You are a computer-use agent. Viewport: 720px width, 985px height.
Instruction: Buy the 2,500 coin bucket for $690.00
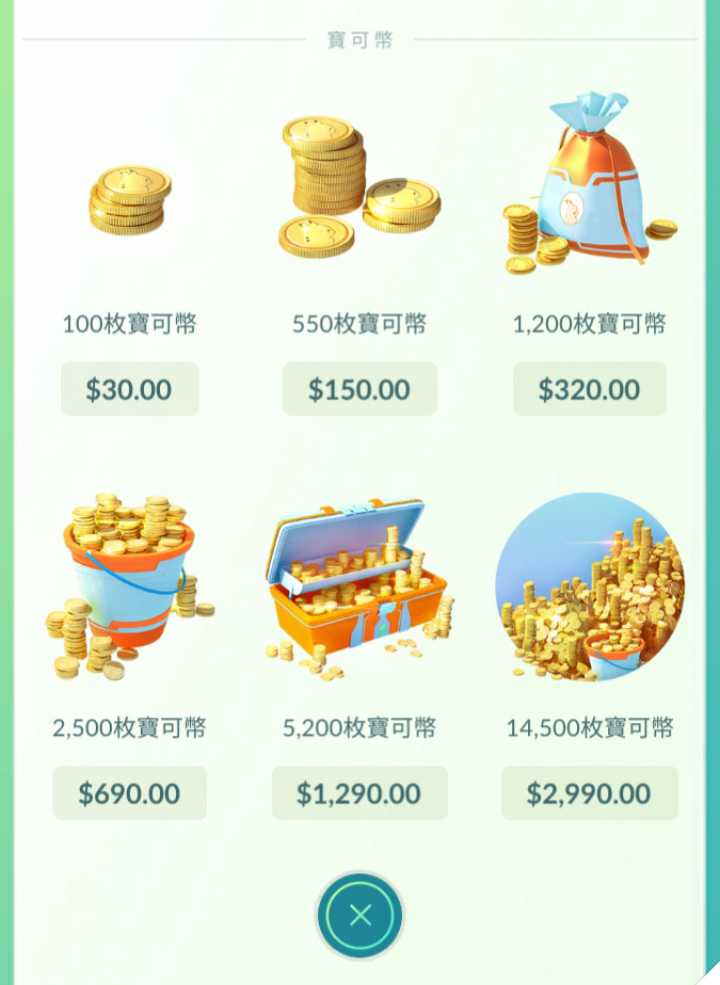pos(129,793)
